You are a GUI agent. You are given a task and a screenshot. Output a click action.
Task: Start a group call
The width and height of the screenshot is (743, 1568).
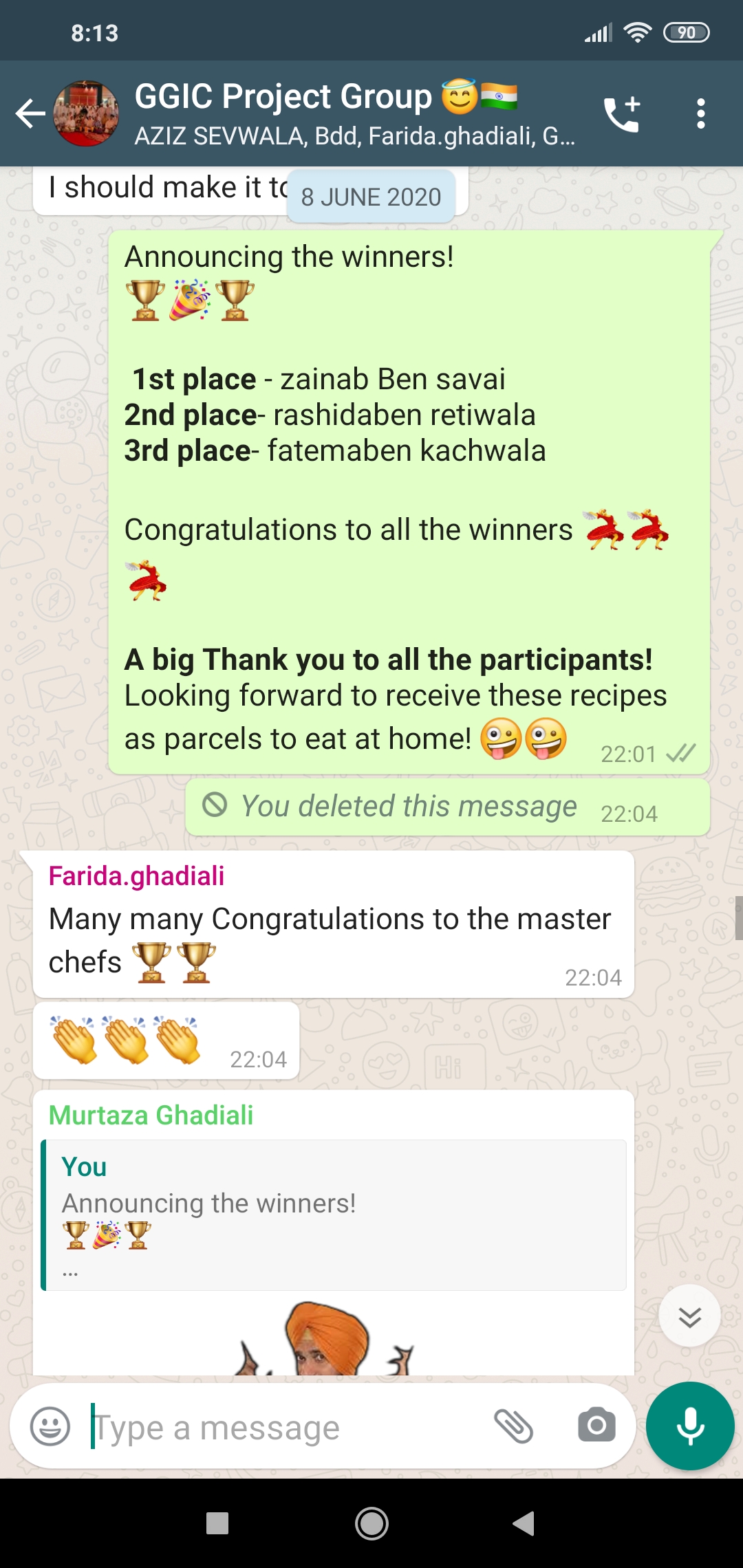pyautogui.click(x=623, y=113)
